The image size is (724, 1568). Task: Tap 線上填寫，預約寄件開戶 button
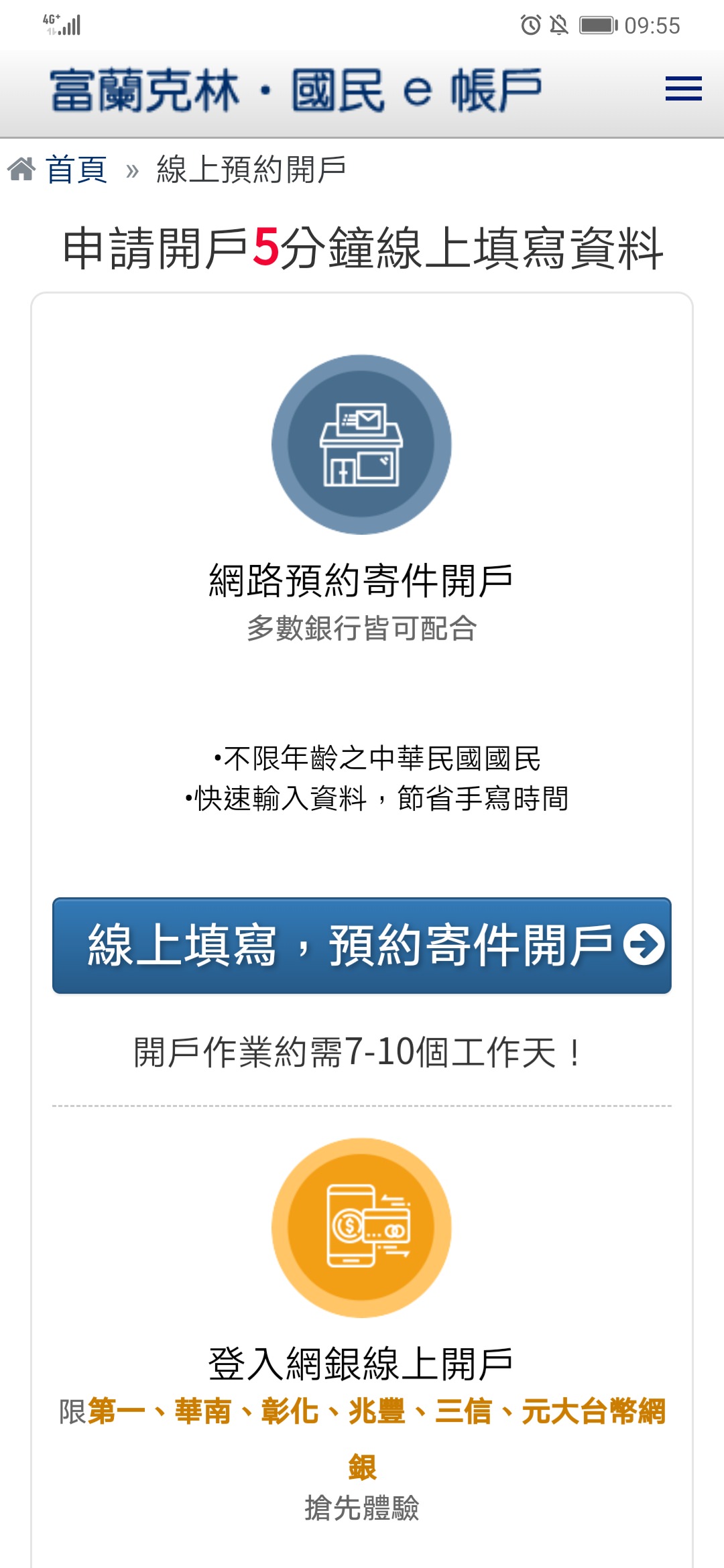point(362,945)
